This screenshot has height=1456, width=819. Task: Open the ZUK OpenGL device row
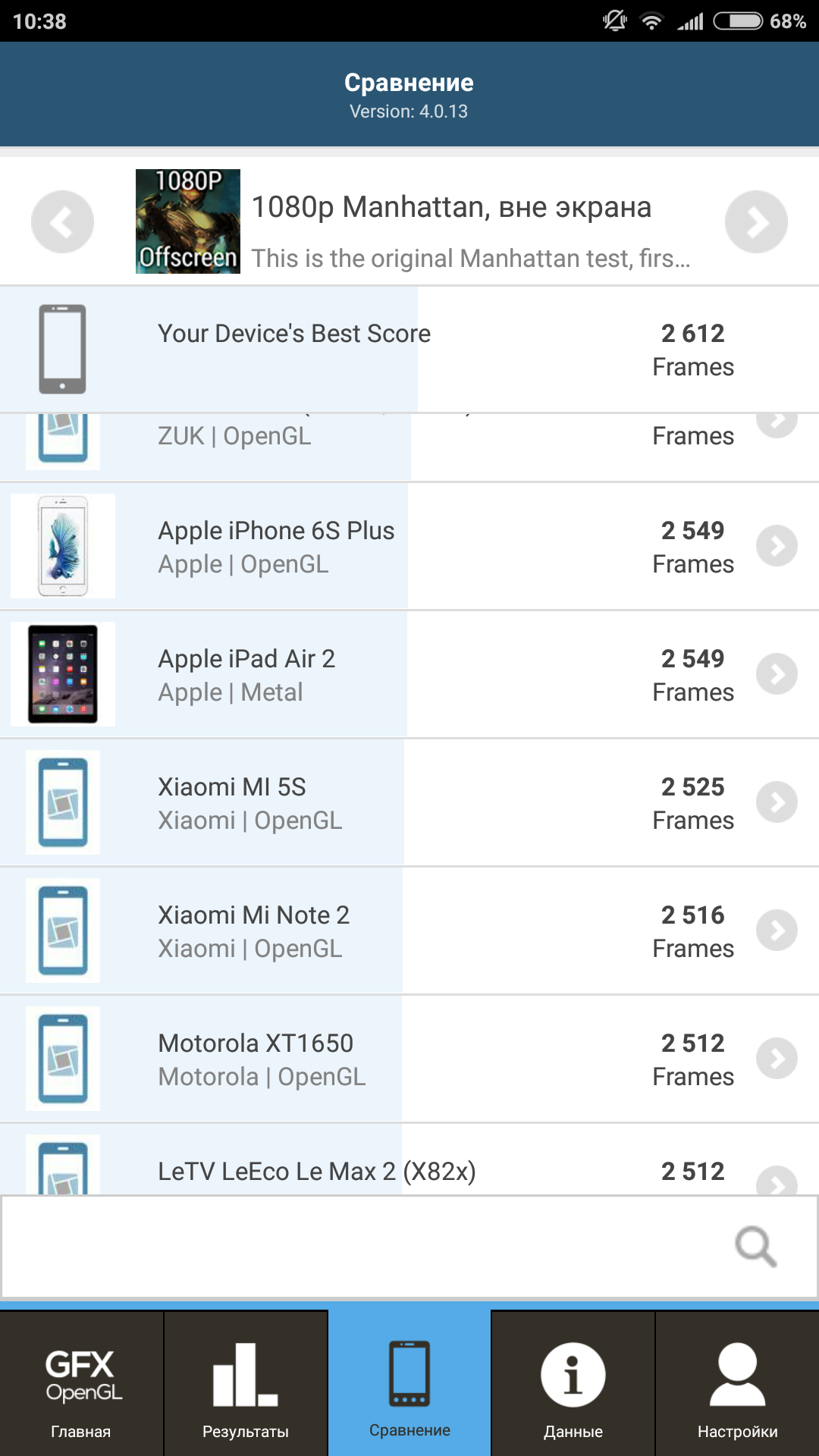tap(409, 447)
